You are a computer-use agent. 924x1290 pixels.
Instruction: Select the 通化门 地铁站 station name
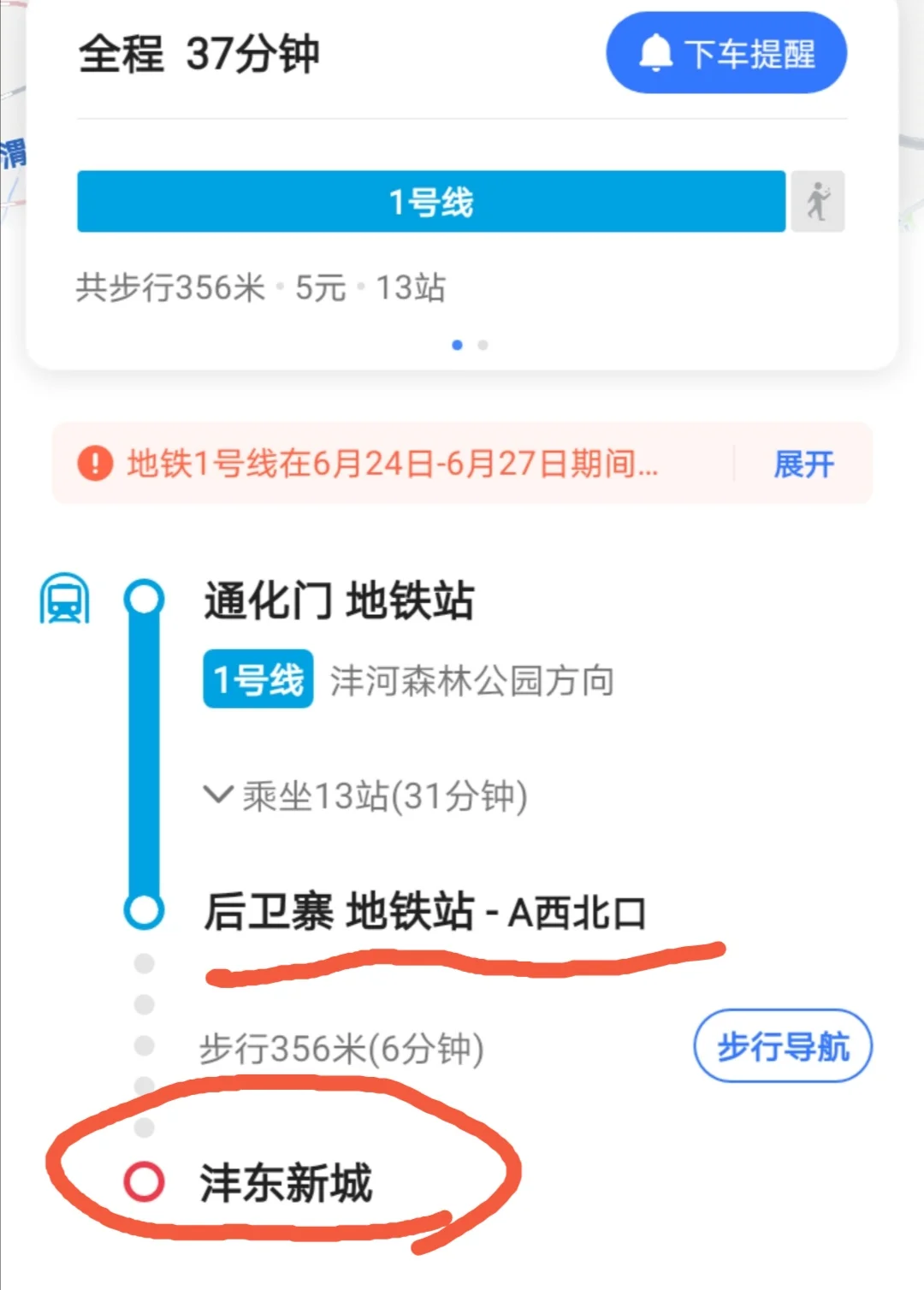(339, 599)
